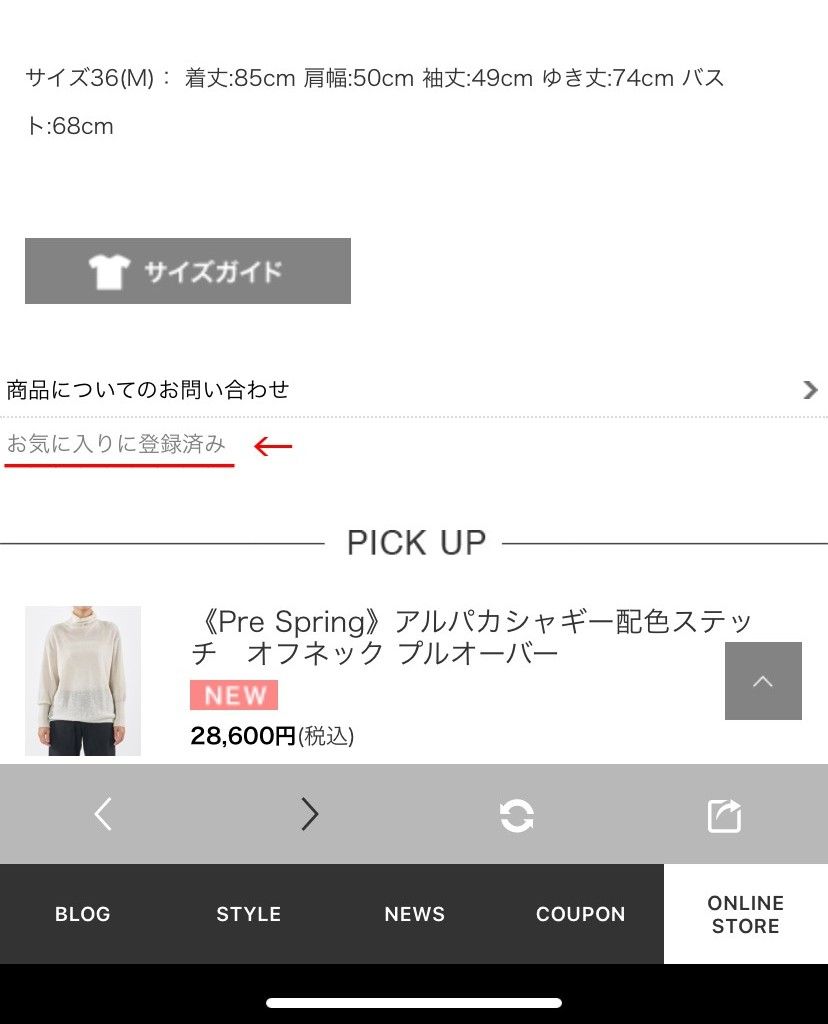Go back to previous web page
The height and width of the screenshot is (1024, 828).
(103, 815)
